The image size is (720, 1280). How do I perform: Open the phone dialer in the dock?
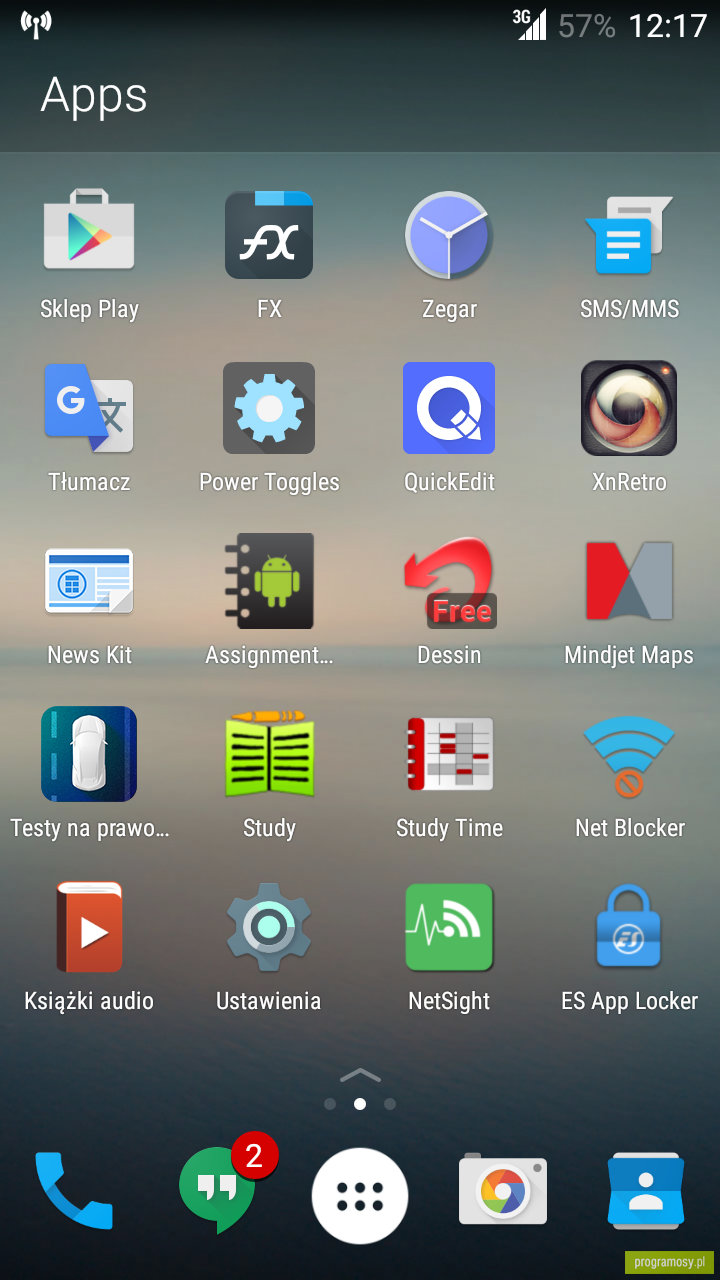click(73, 1190)
